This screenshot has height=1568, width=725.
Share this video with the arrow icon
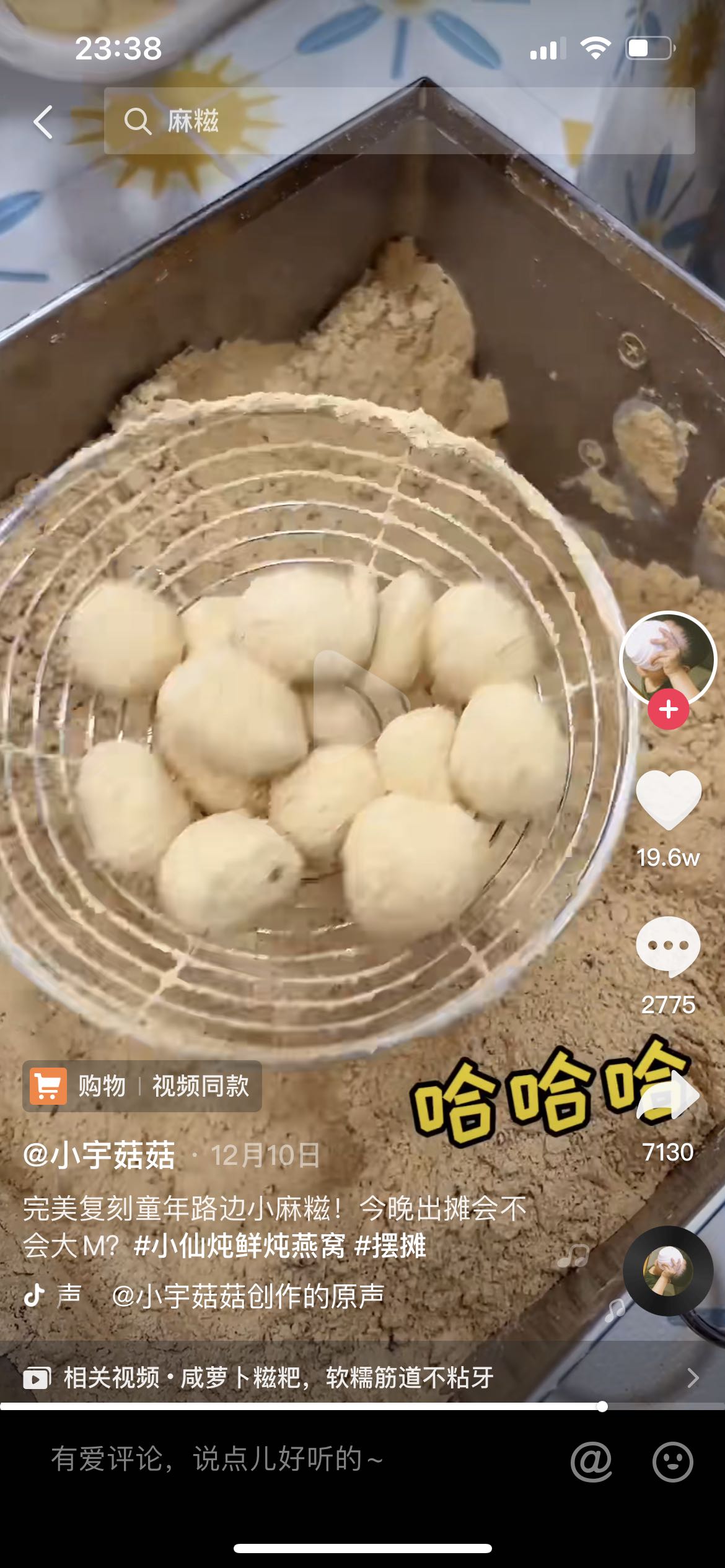[x=669, y=1097]
